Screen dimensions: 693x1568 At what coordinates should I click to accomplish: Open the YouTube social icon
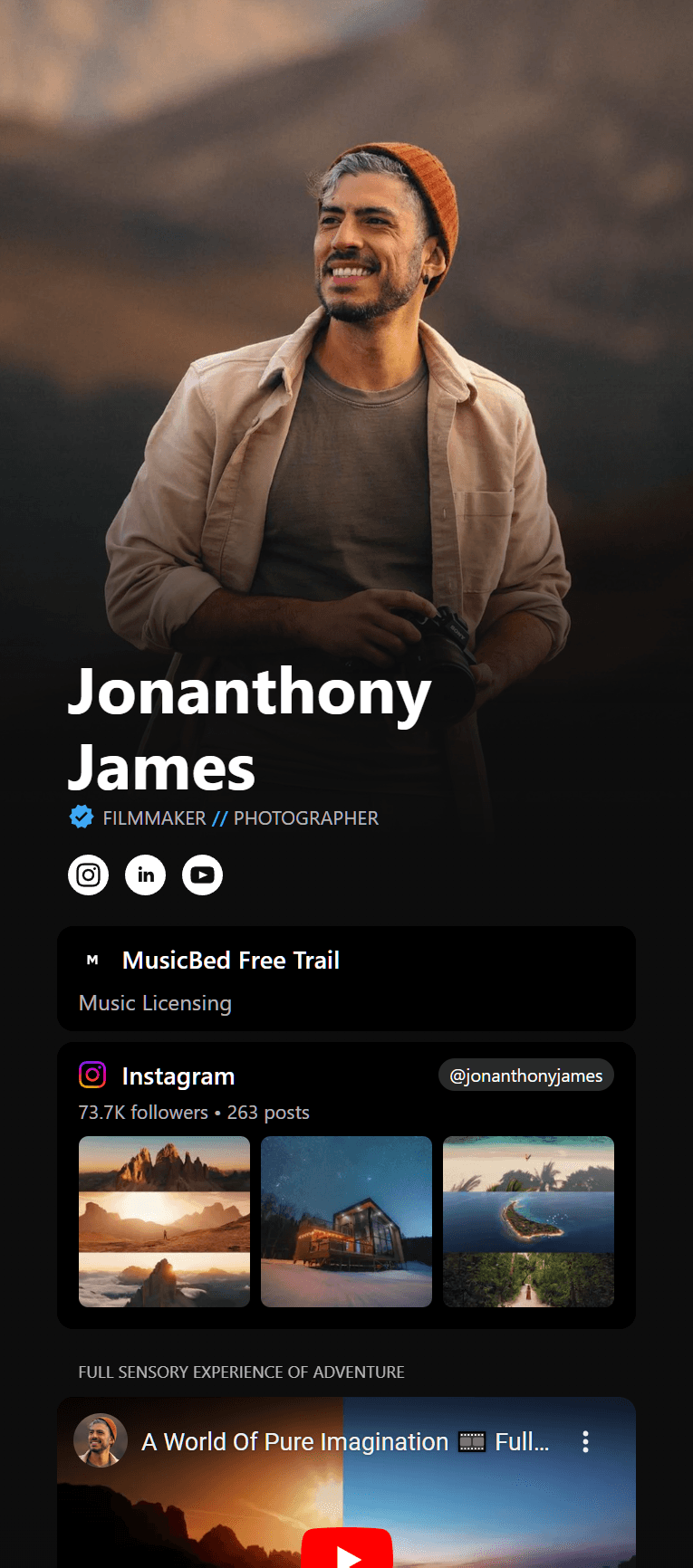202,875
